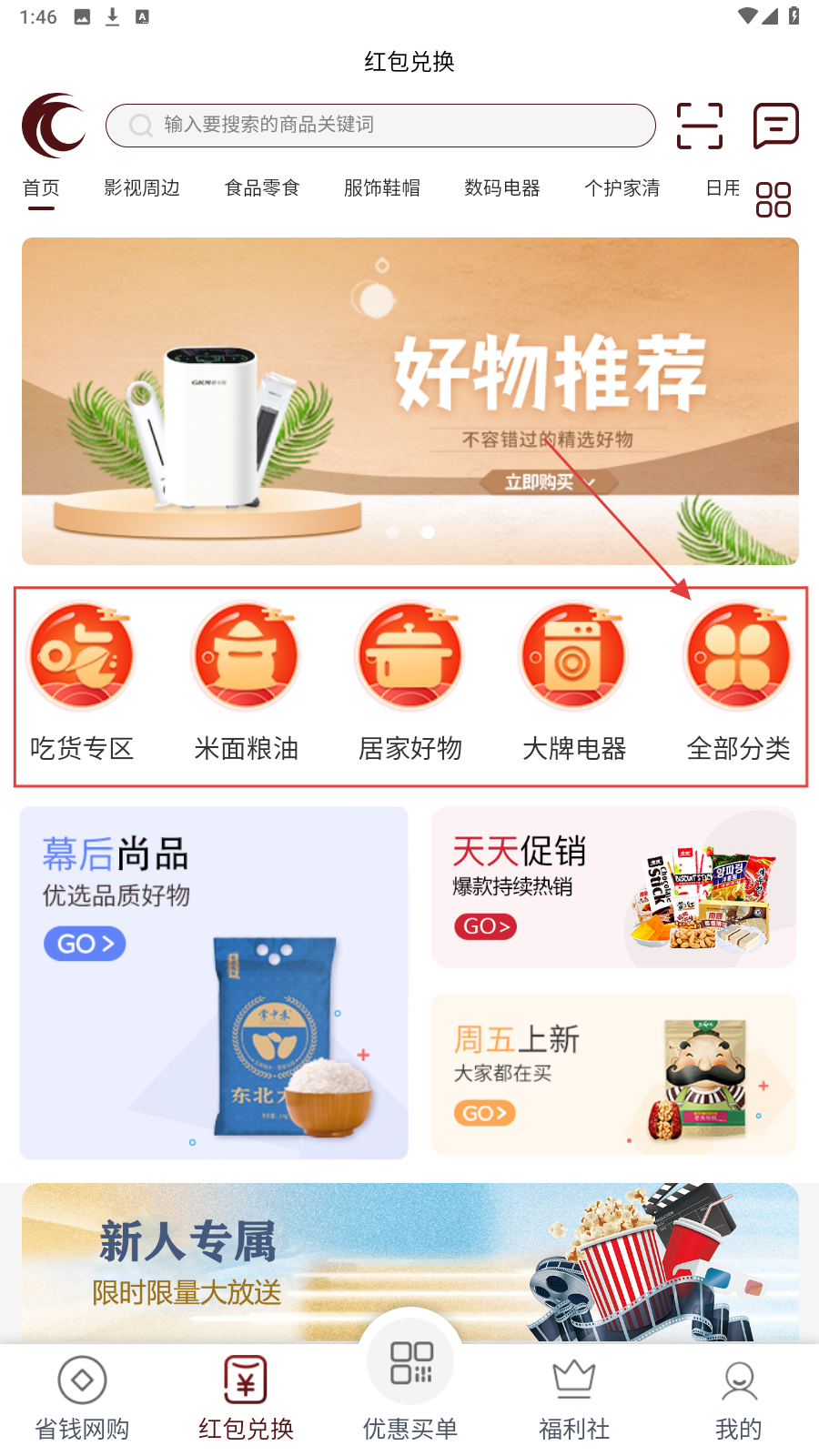Open the 幕后尚品 card
Screen dimensions: 819x1456
pyautogui.click(x=214, y=983)
